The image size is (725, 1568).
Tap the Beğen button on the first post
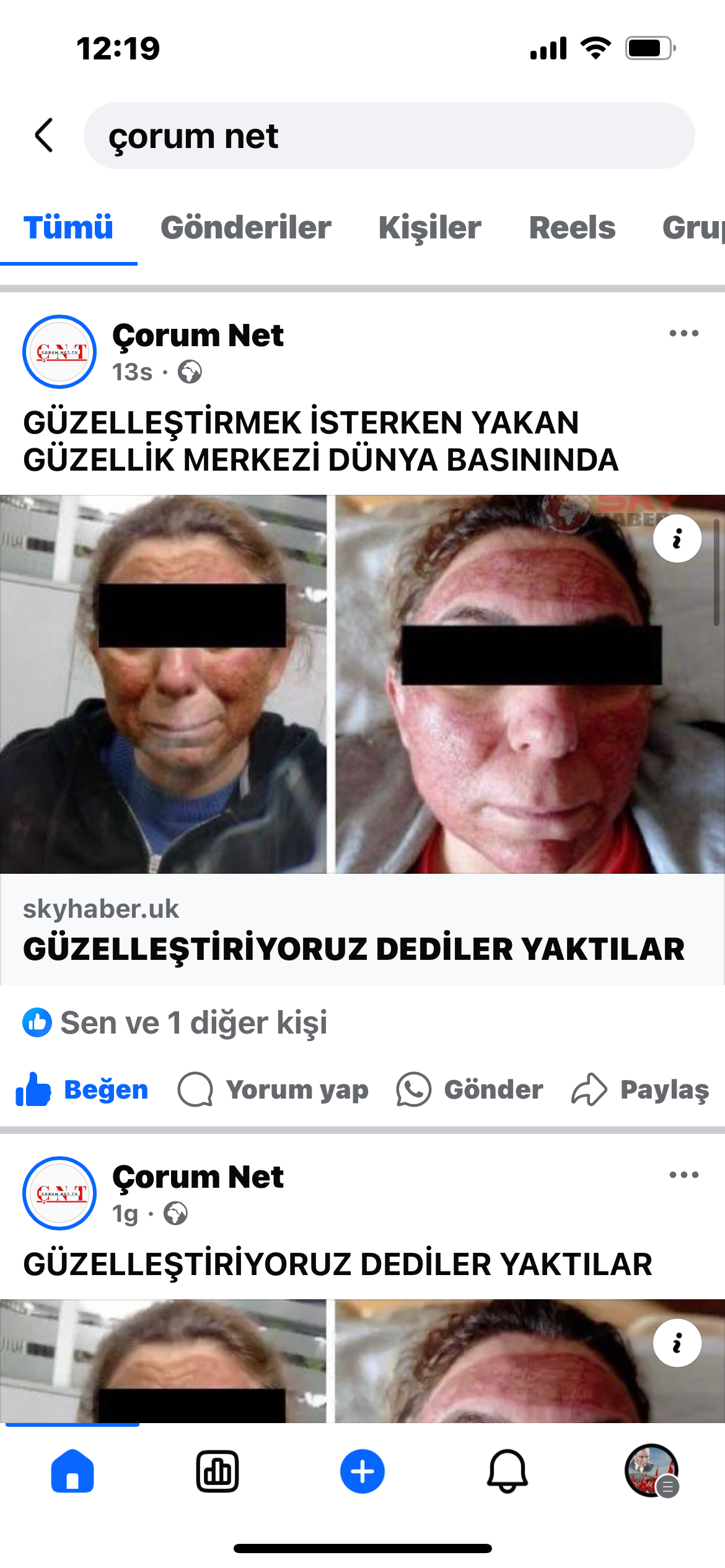pyautogui.click(x=82, y=1089)
